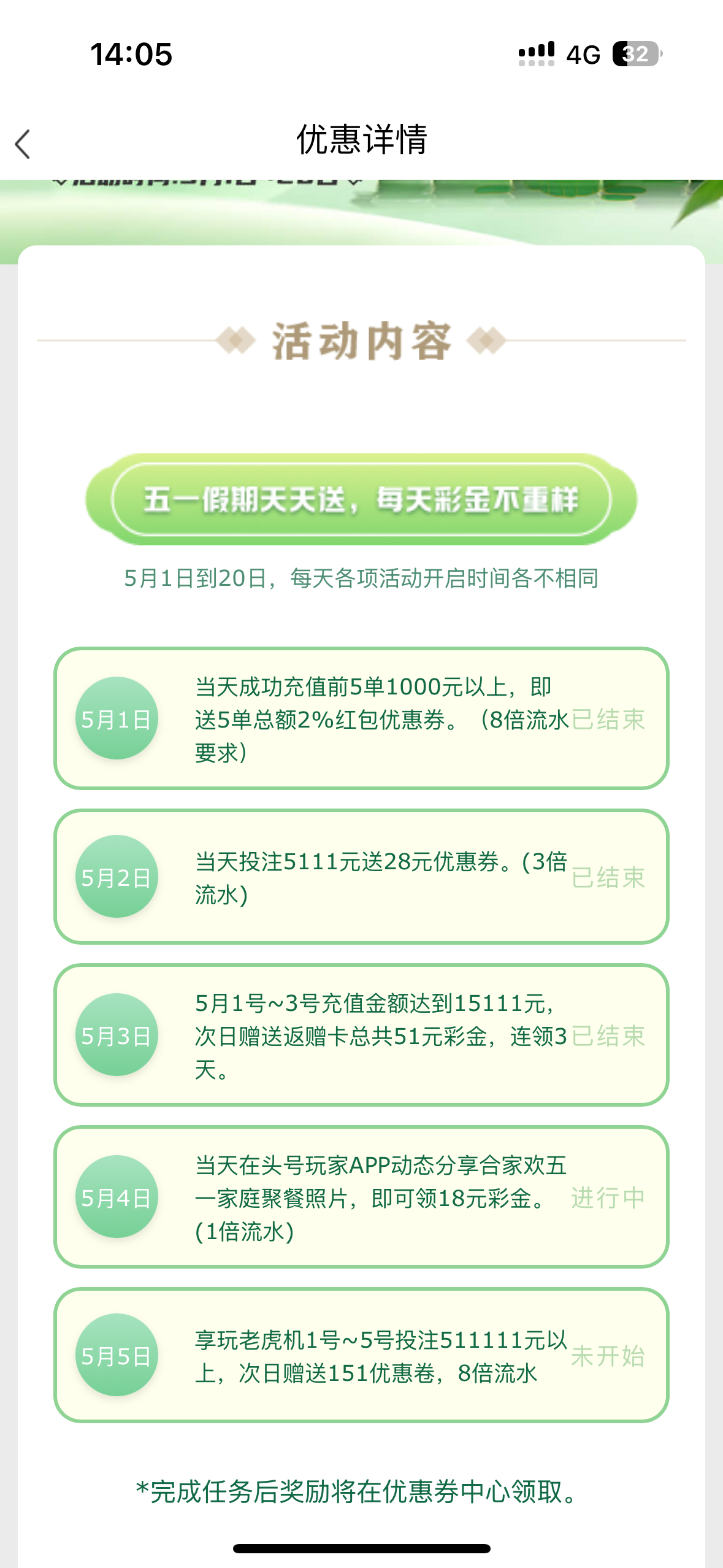The width and height of the screenshot is (723, 1568).
Task: View the 5月3日 recharge bonus card
Action: coord(361,1036)
